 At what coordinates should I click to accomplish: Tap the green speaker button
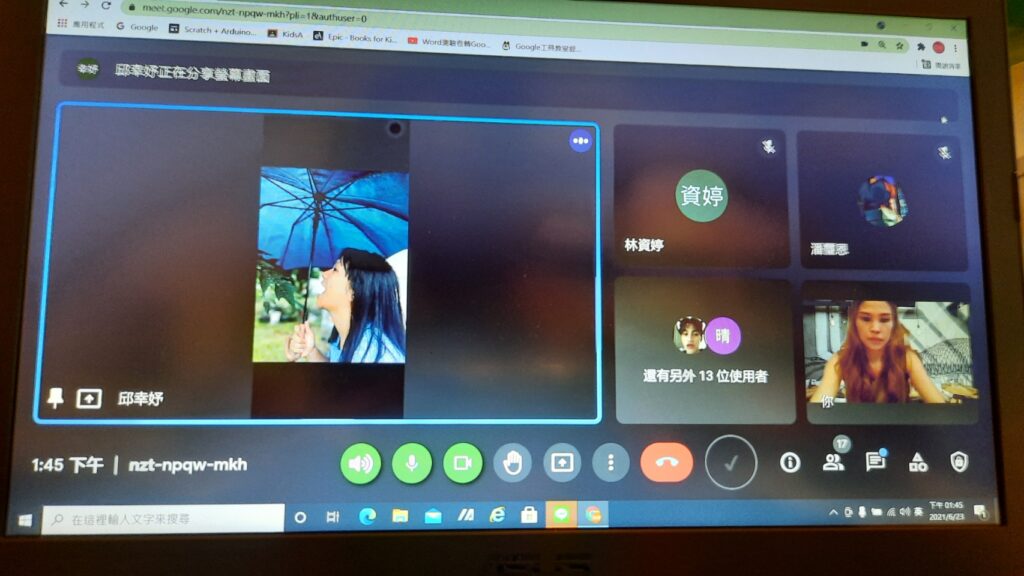(x=361, y=463)
